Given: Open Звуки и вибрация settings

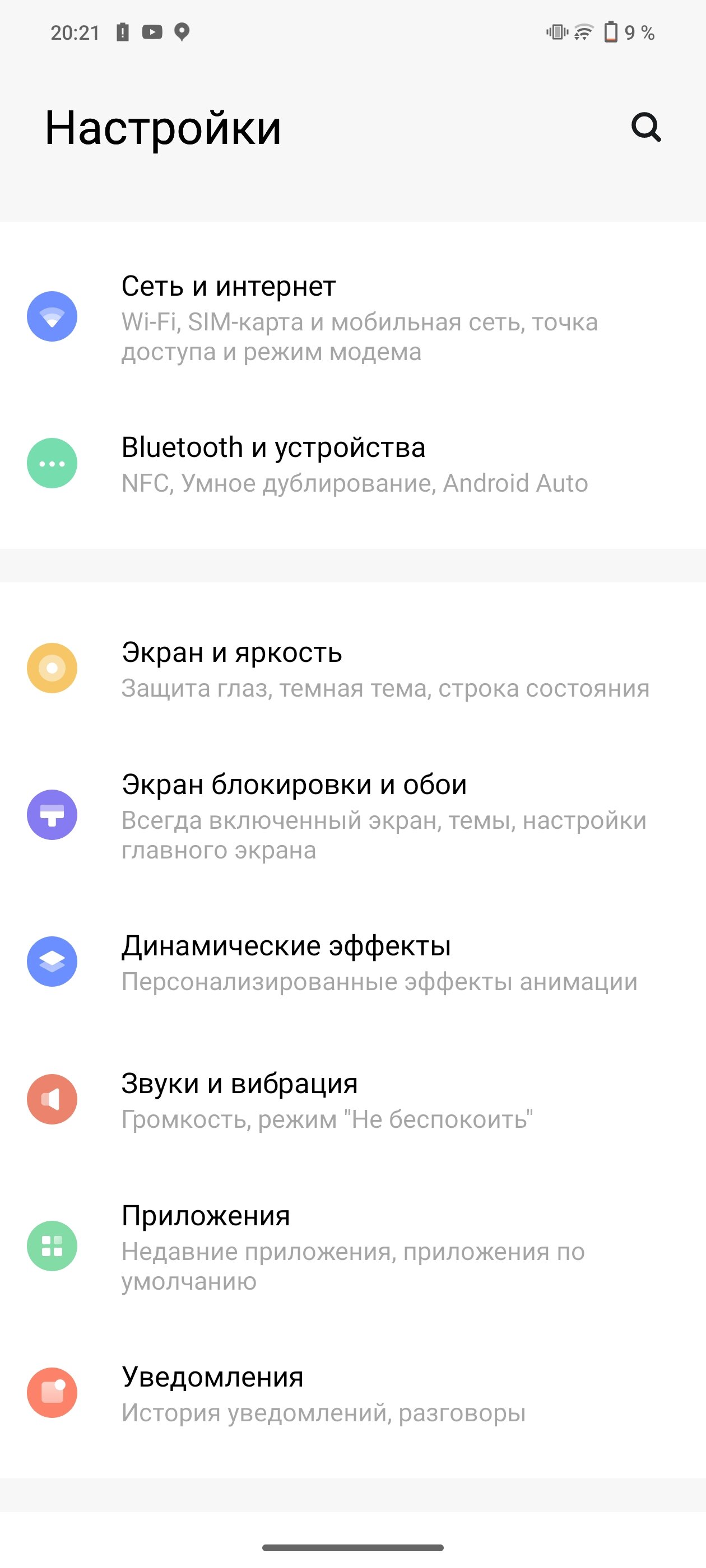Looking at the screenshot, I should pos(352,1099).
